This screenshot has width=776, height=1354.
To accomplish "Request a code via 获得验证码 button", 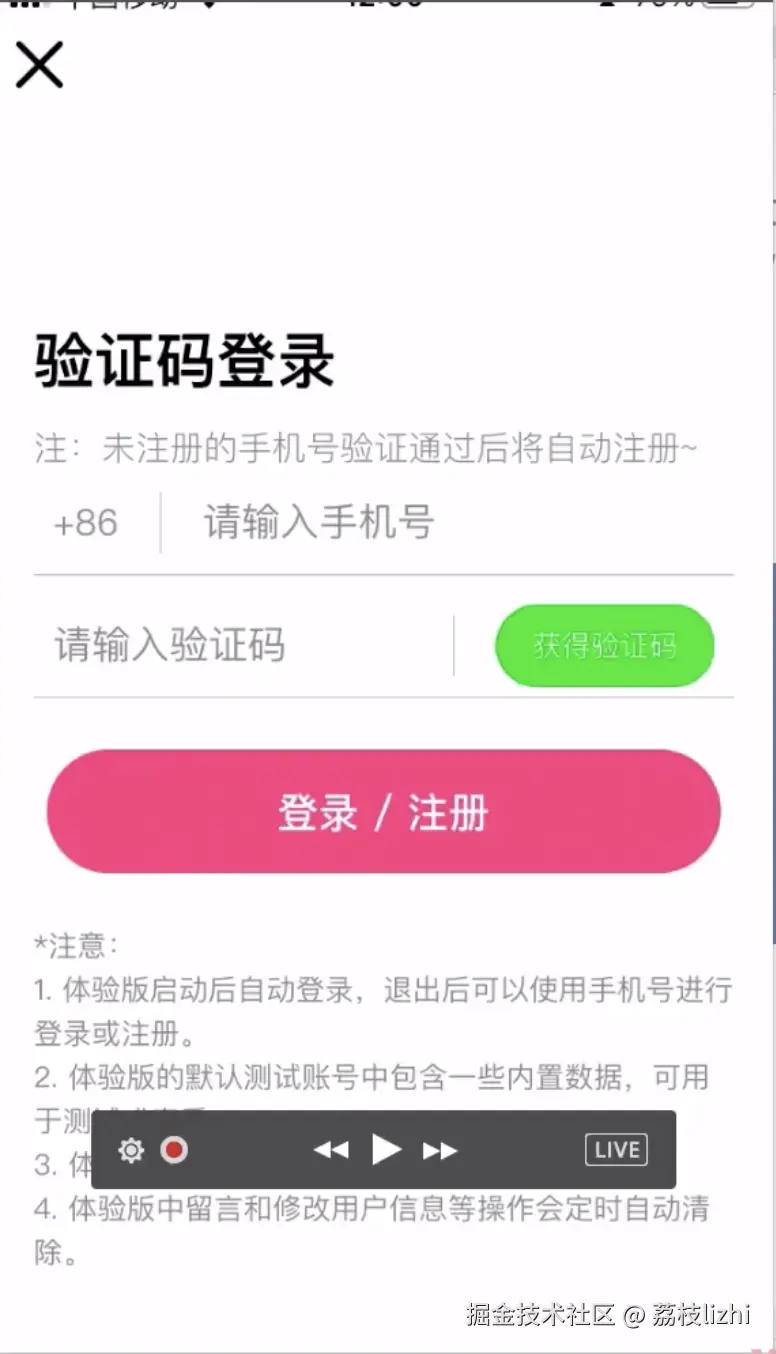I will [604, 646].
